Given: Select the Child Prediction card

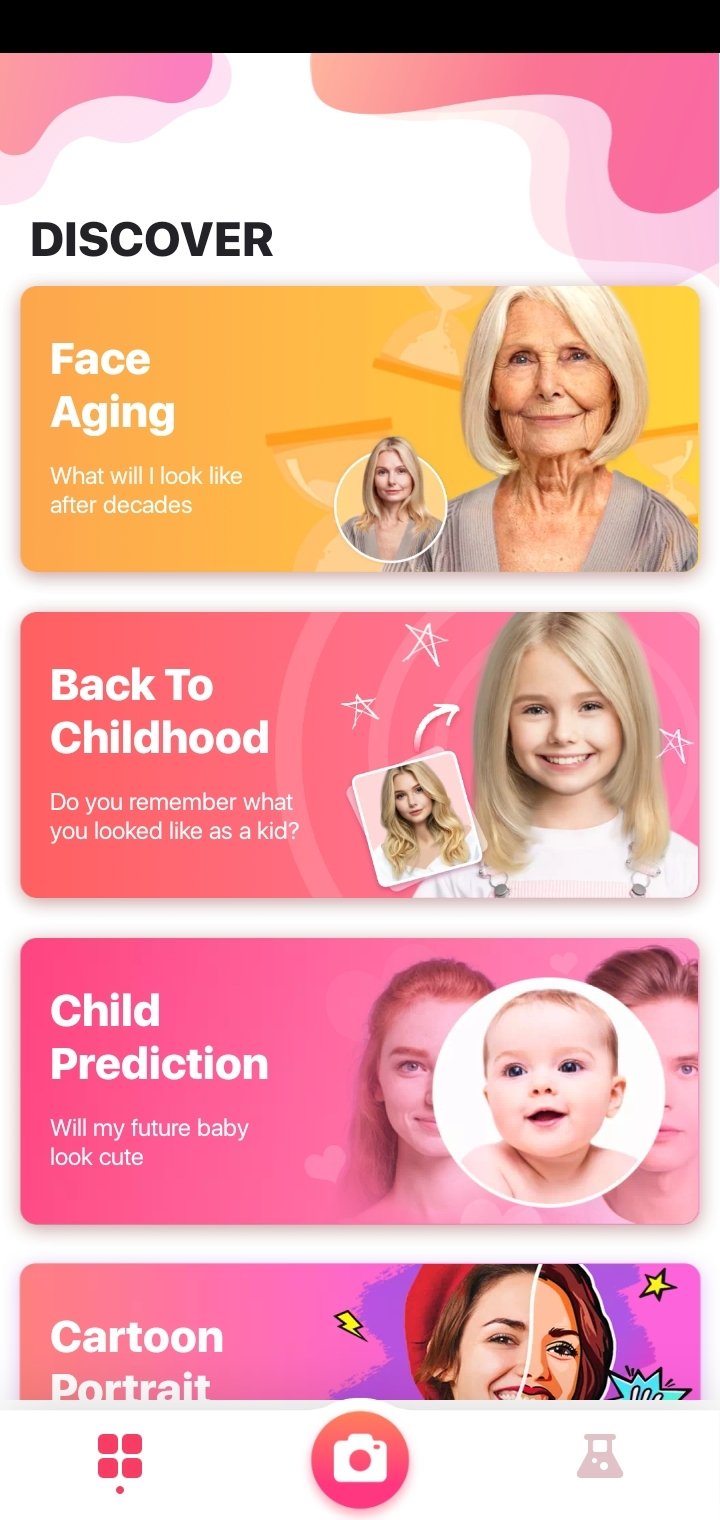Looking at the screenshot, I should pos(360,1081).
